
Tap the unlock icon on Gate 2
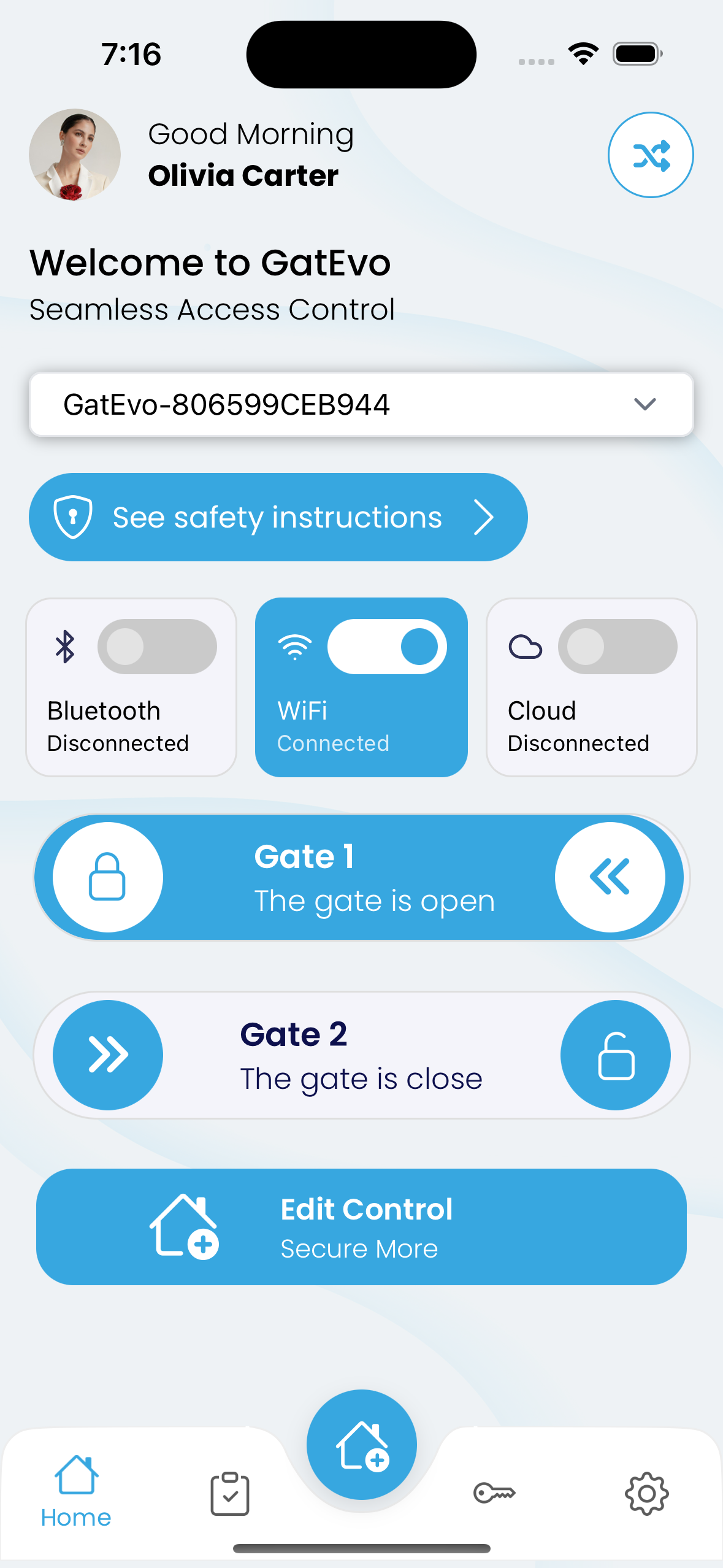click(615, 1055)
